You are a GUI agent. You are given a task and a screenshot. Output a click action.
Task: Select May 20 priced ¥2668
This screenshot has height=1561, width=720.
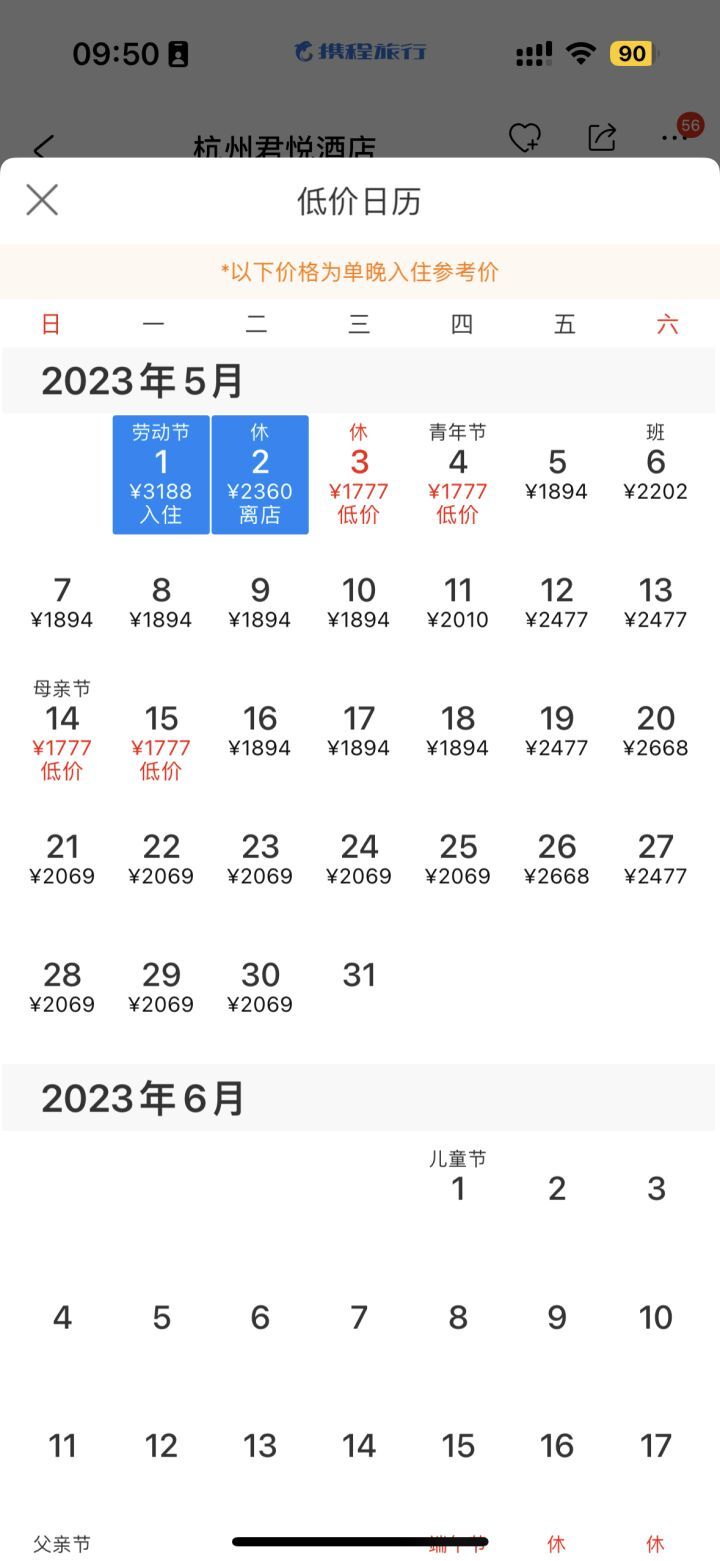point(656,730)
